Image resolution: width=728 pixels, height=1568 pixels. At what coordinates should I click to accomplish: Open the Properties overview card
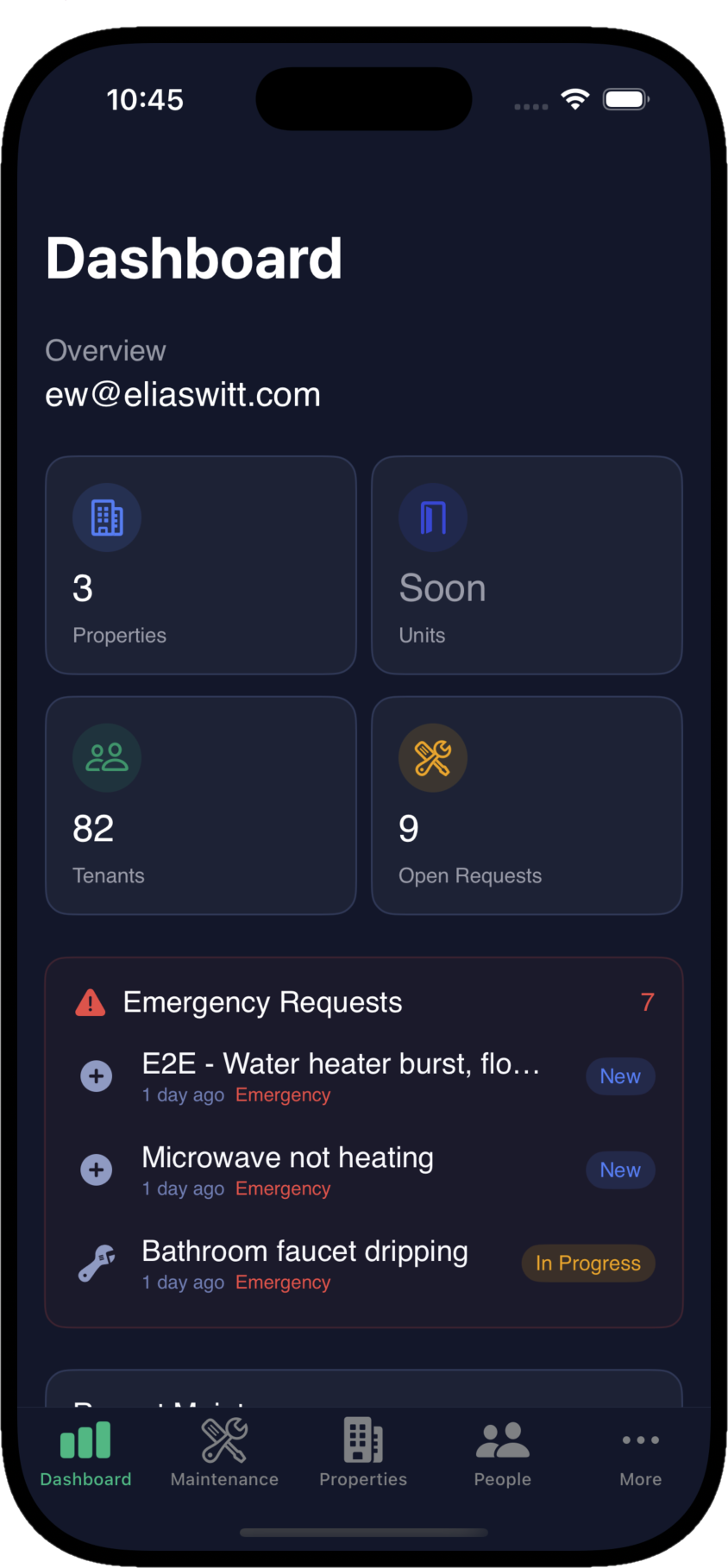(200, 565)
